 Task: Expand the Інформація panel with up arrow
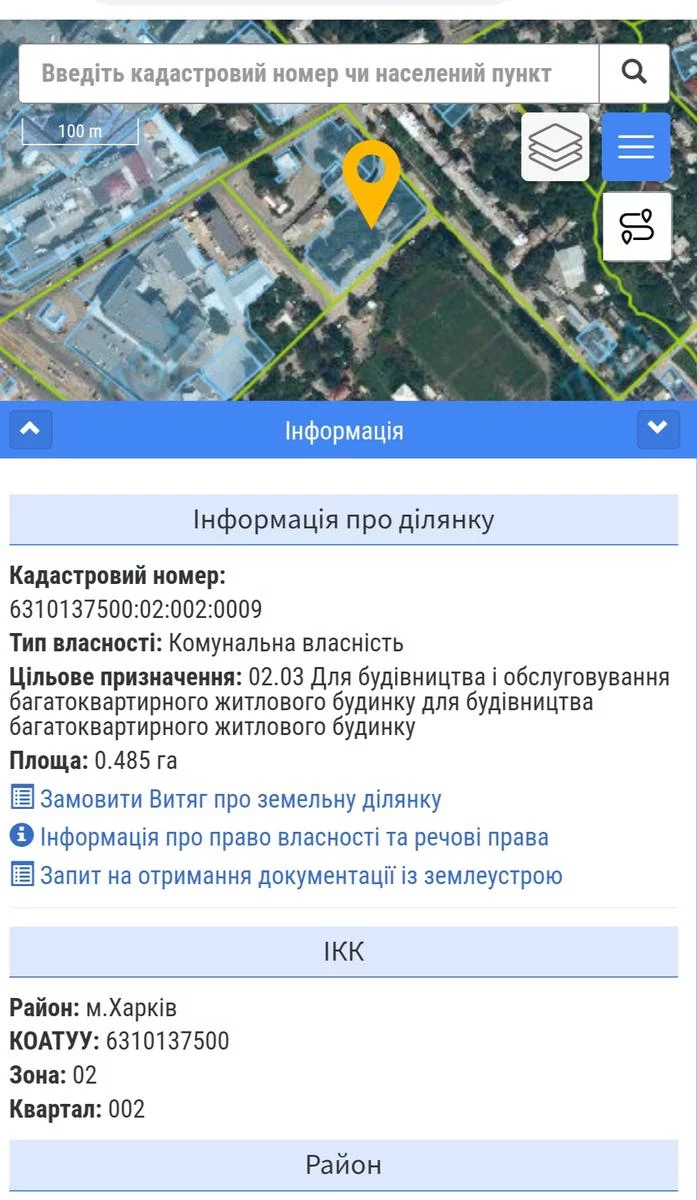pyautogui.click(x=31, y=430)
